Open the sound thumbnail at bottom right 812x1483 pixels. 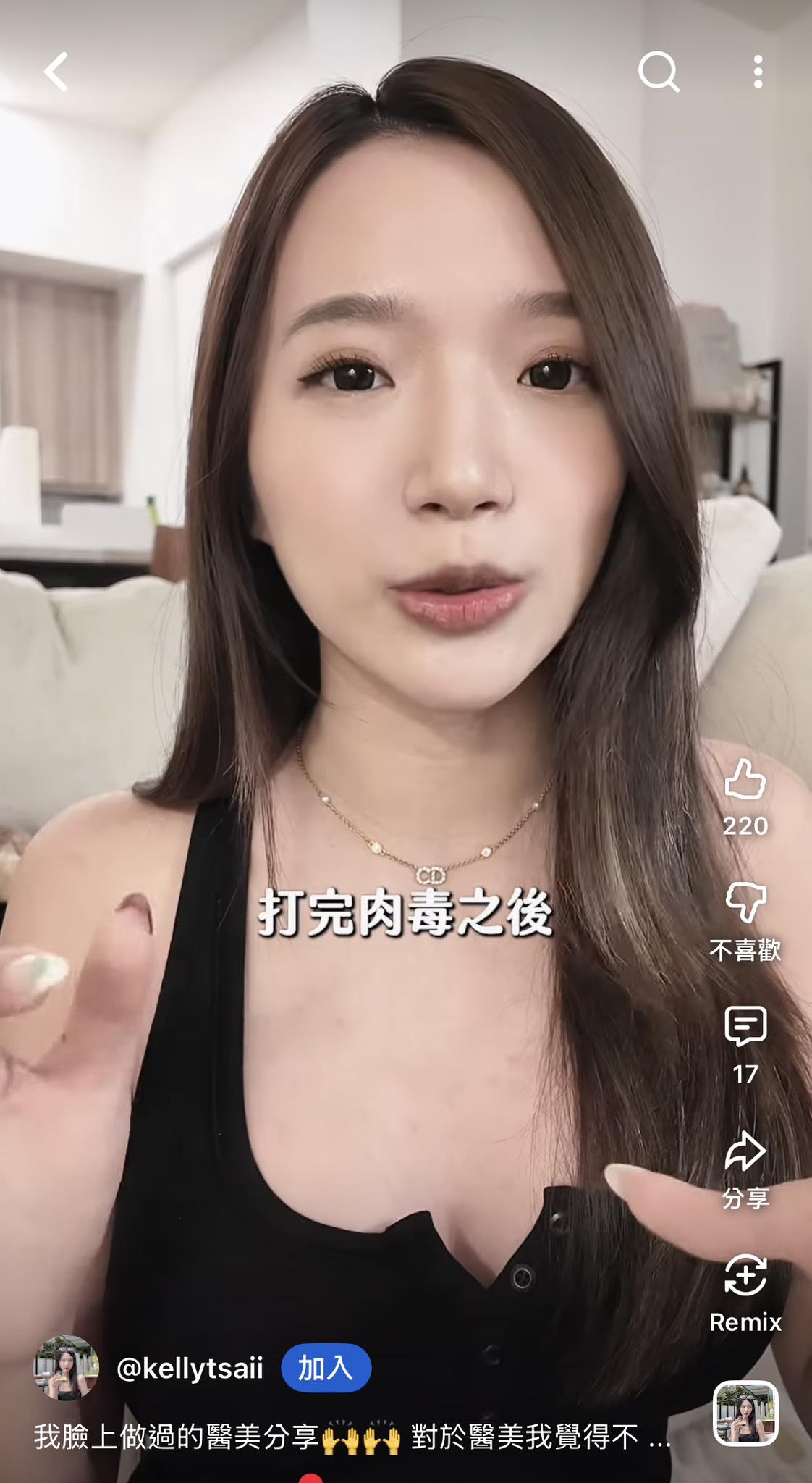(x=745, y=1413)
